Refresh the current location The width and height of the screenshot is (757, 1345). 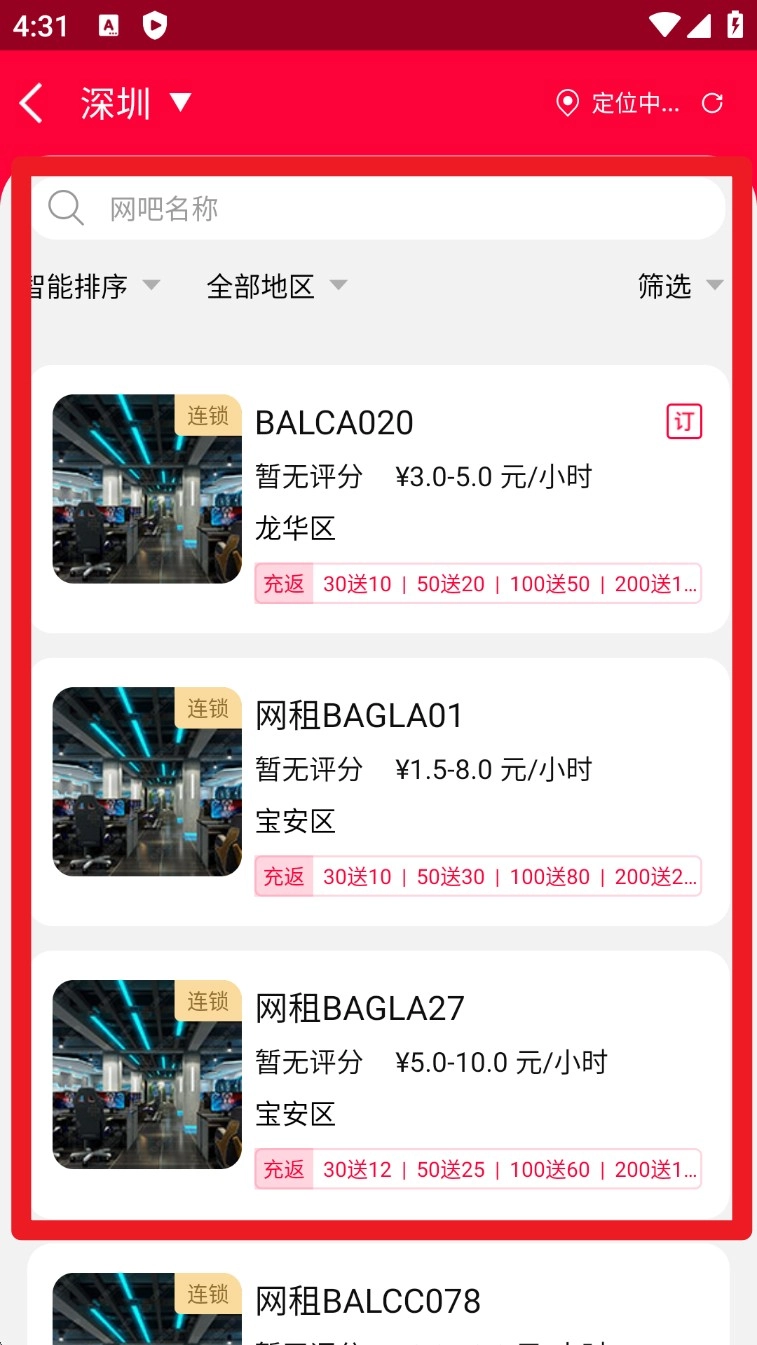[x=712, y=103]
